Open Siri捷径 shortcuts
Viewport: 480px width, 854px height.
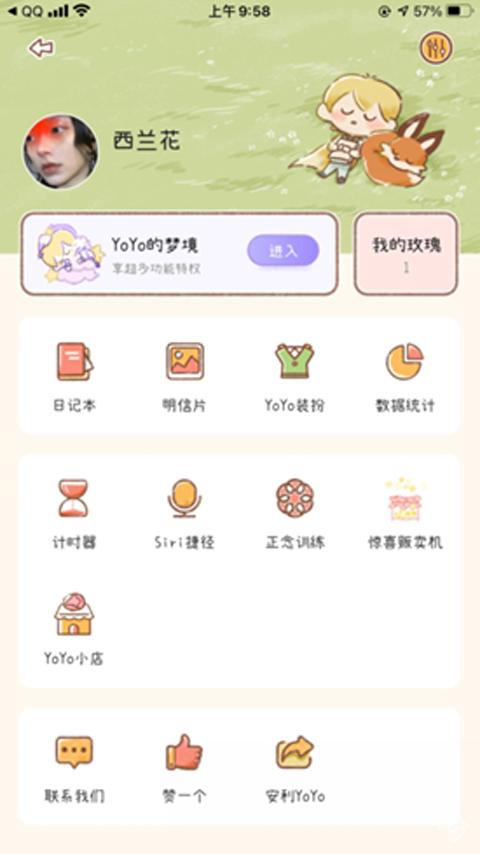coord(184,514)
